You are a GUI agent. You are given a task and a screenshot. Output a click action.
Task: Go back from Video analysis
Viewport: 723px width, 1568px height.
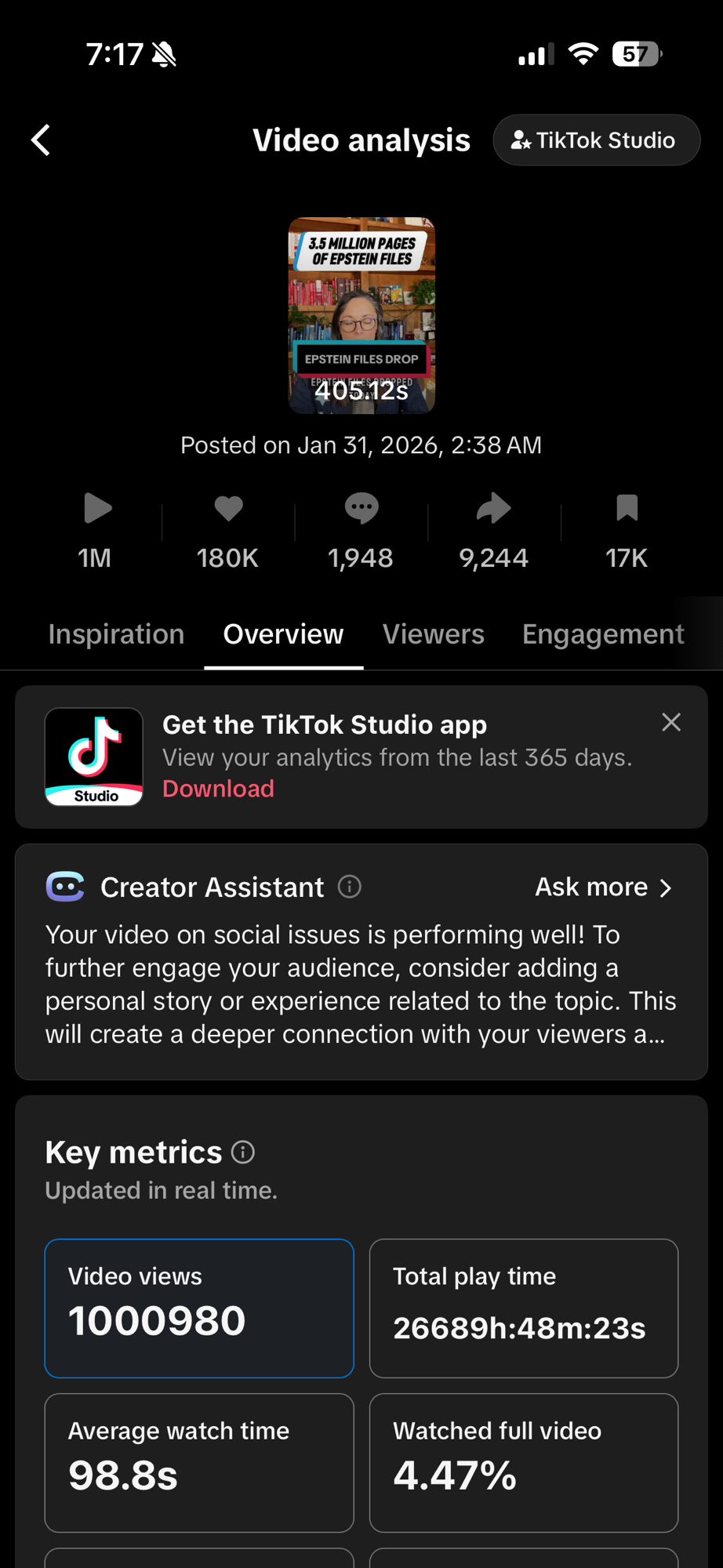(41, 140)
